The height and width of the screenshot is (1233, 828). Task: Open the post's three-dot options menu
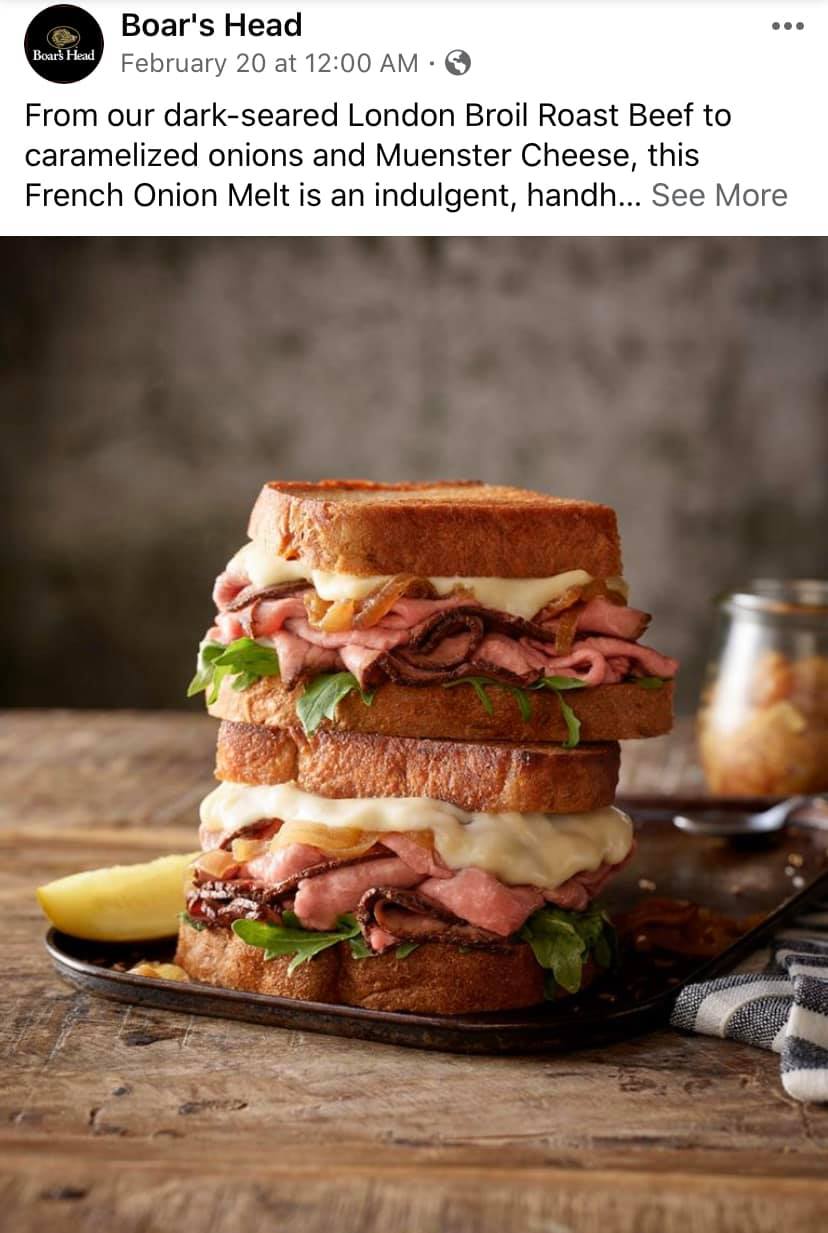[787, 27]
